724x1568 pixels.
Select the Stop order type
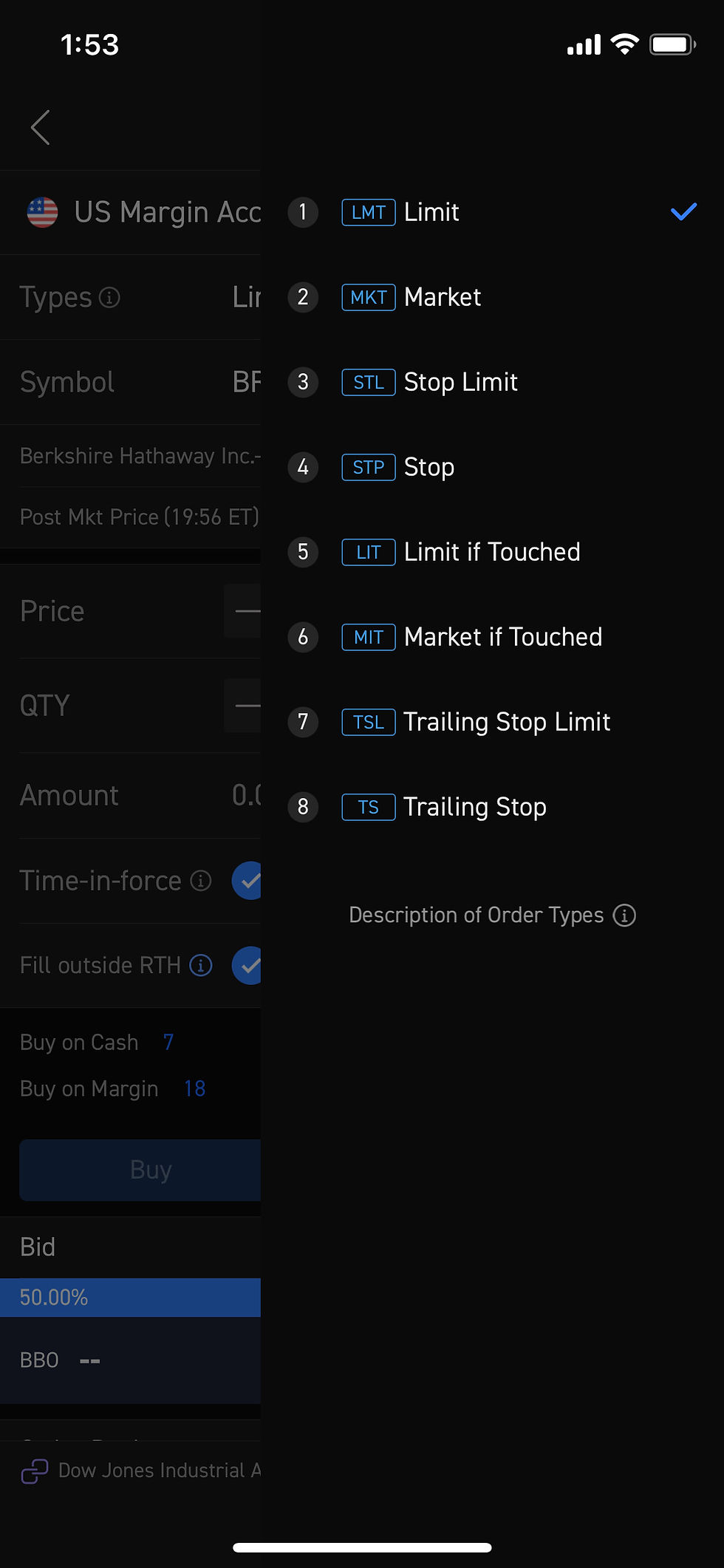(492, 467)
